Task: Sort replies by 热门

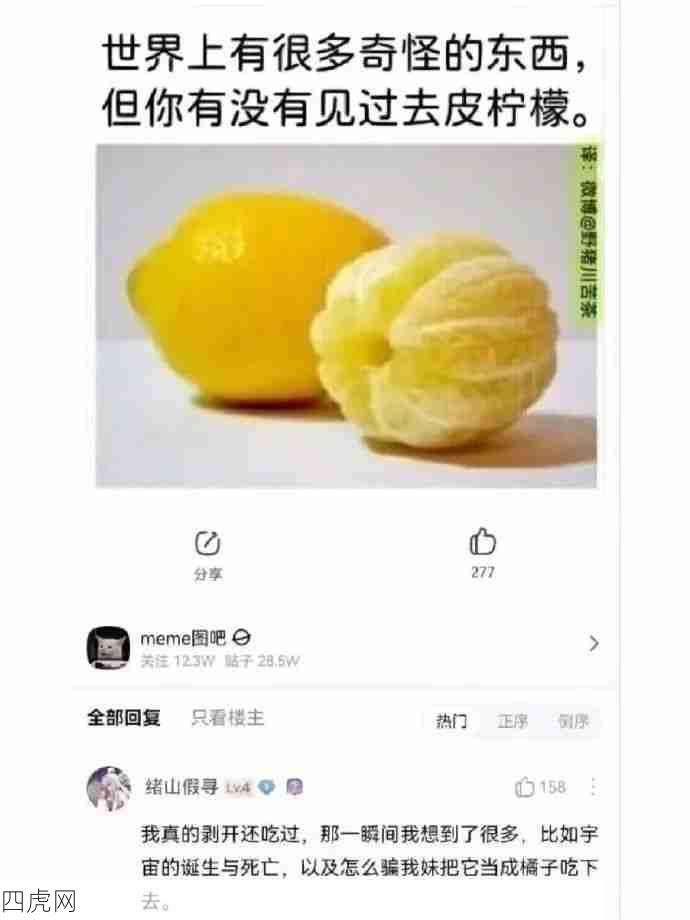Action: (x=451, y=722)
